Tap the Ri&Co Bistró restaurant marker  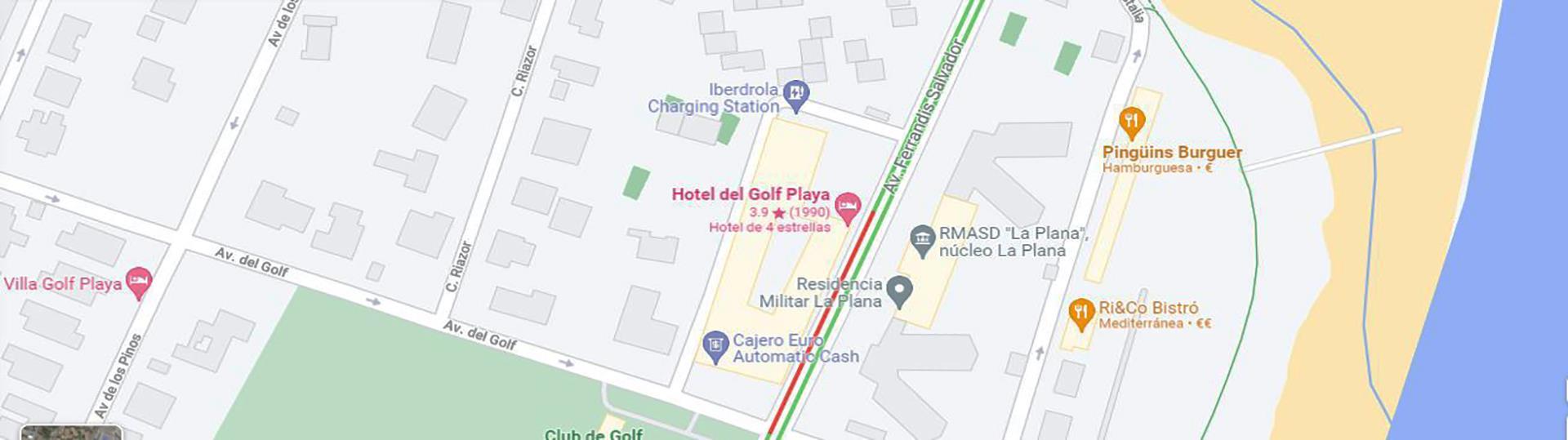(1081, 313)
